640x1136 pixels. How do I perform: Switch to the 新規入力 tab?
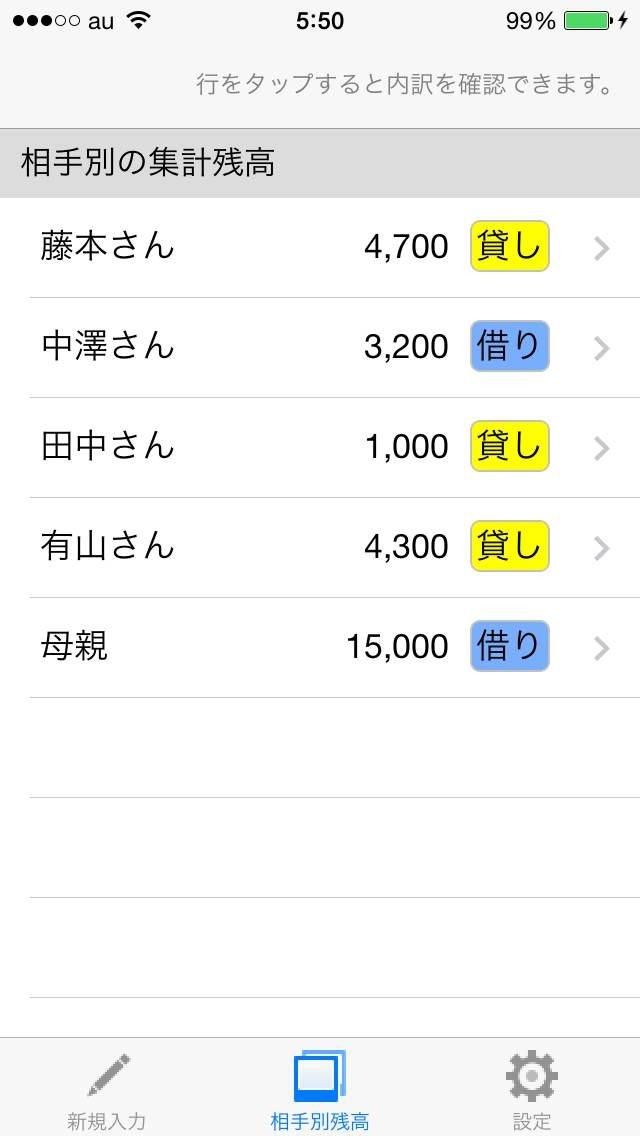(x=107, y=1090)
